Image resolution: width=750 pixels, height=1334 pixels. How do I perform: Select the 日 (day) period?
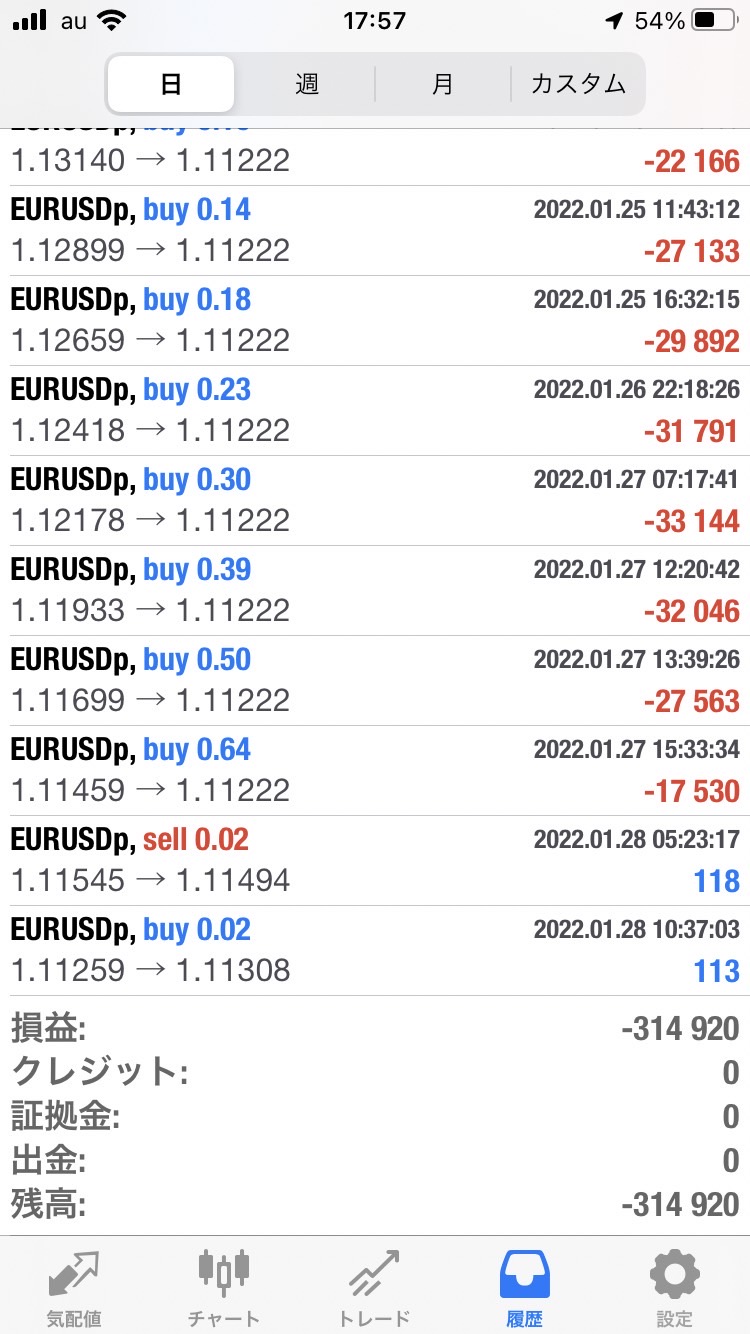pyautogui.click(x=171, y=84)
